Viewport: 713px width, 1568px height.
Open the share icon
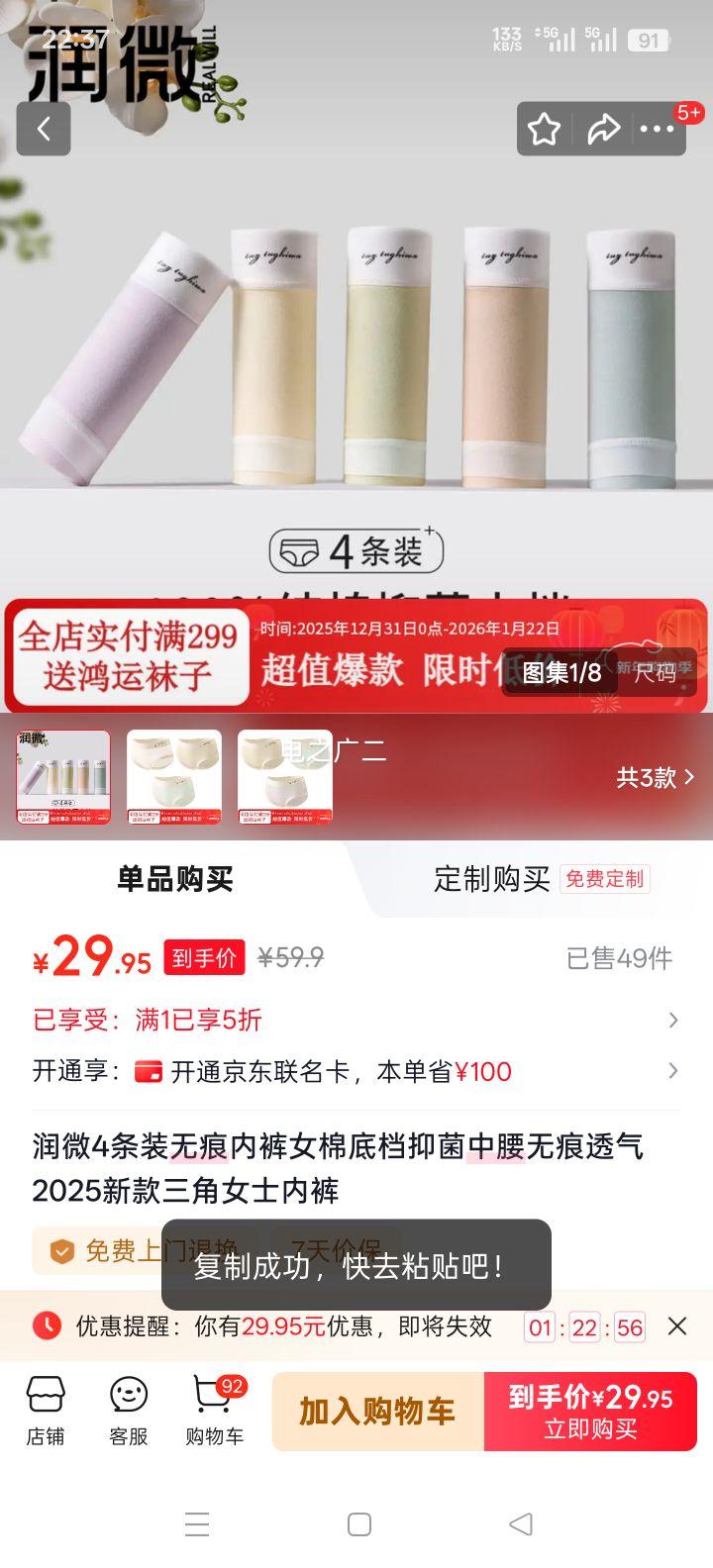point(605,130)
